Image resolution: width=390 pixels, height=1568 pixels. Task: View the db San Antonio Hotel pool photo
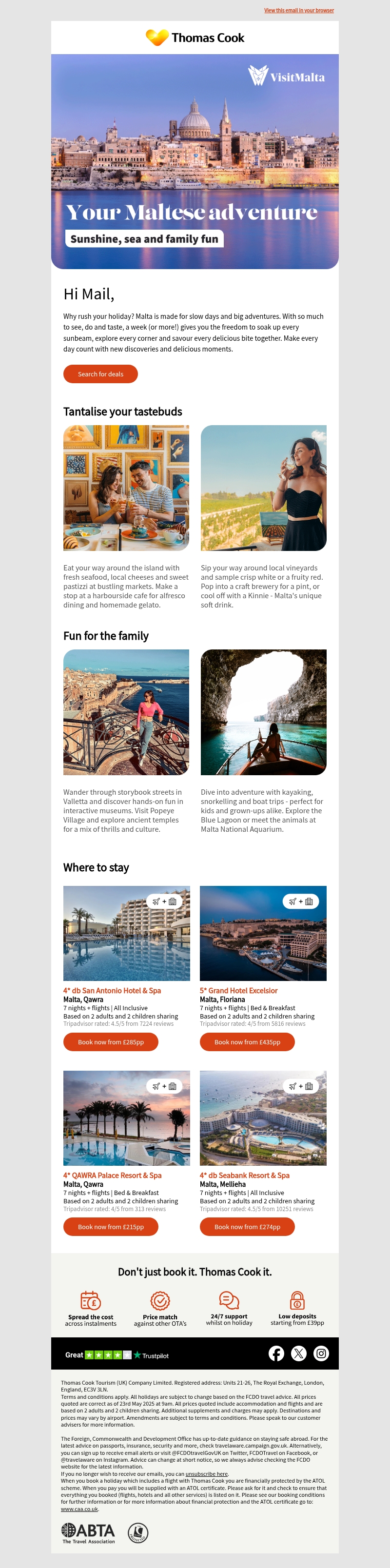tap(127, 933)
